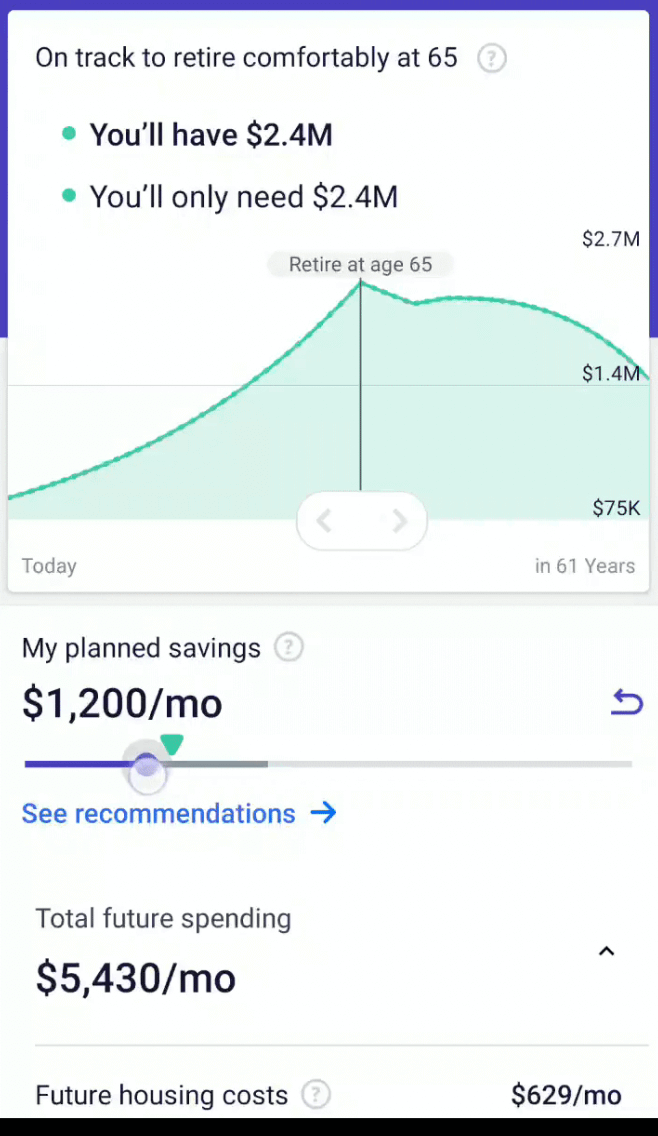Image resolution: width=658 pixels, height=1136 pixels.
Task: Open See recommendations link
Action: point(179,814)
